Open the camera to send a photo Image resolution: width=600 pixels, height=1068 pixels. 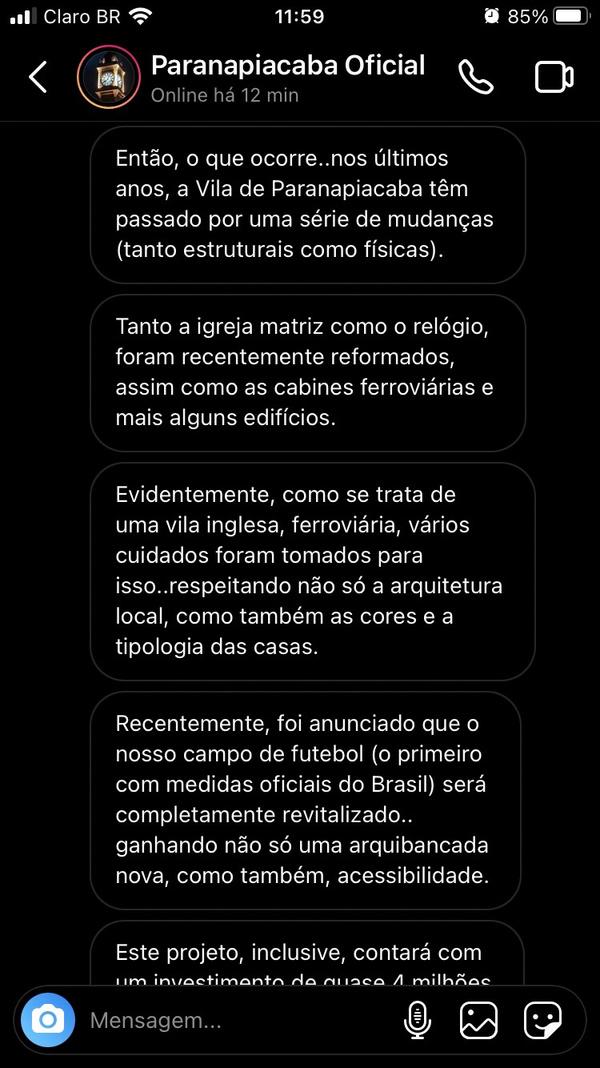48,1020
